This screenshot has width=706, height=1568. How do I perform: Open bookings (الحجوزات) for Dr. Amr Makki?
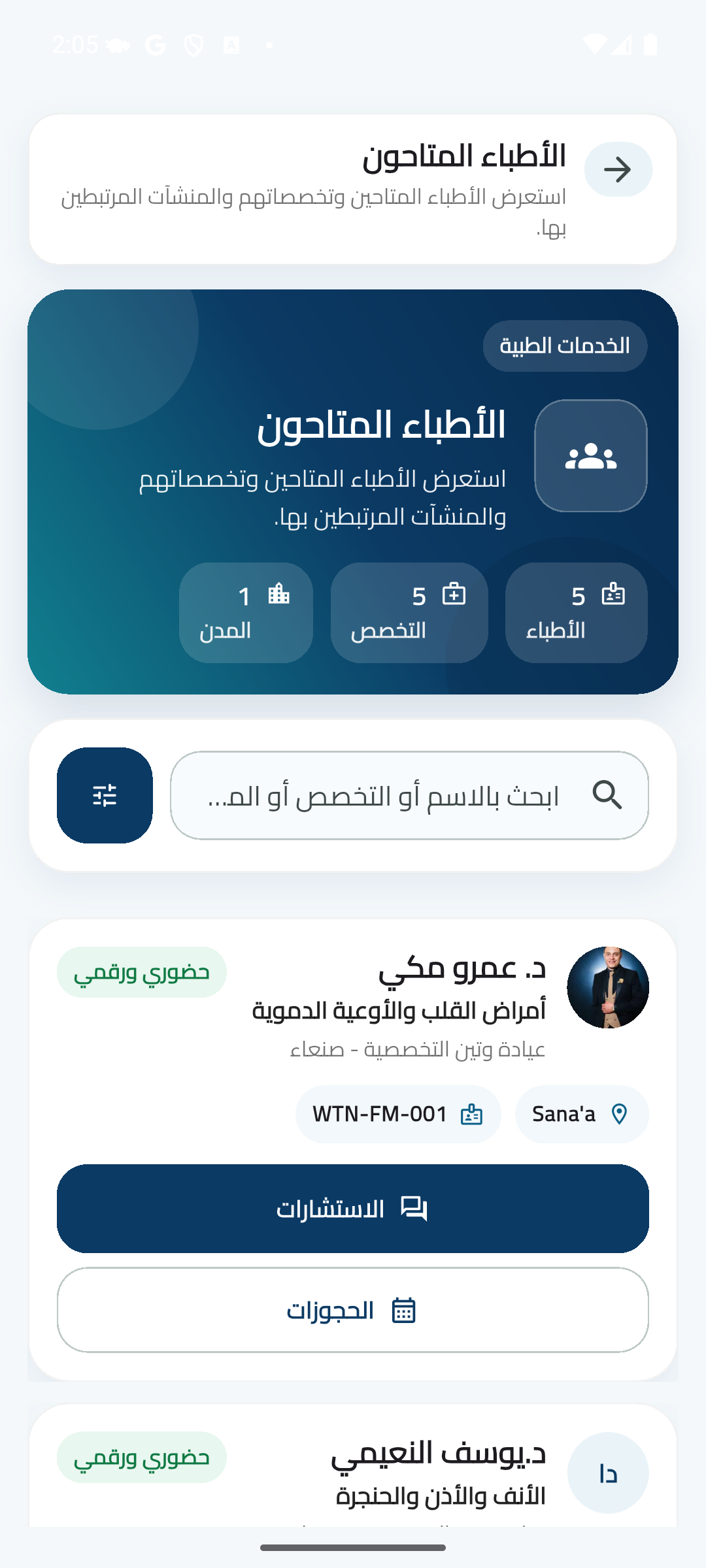(353, 1310)
